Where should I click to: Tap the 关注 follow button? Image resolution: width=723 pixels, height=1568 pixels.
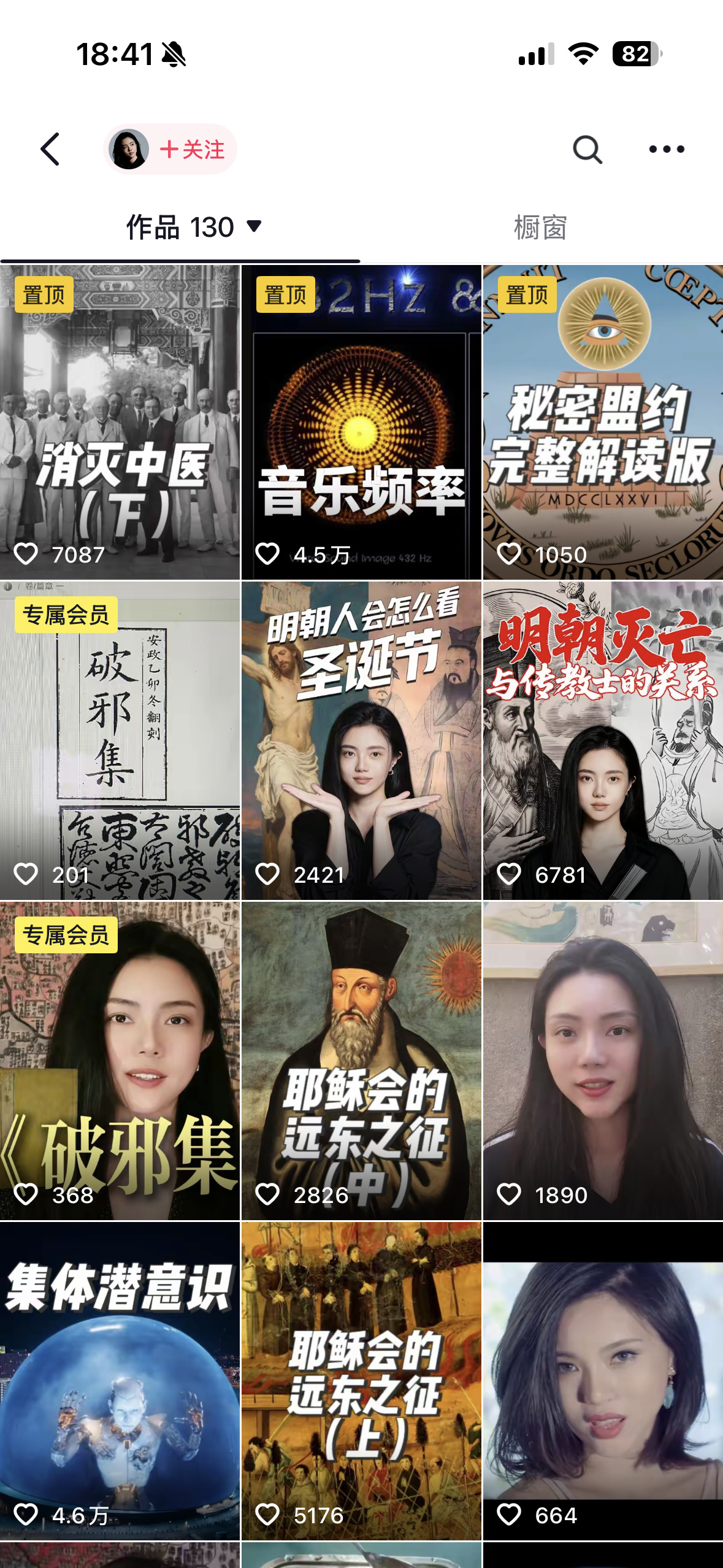(192, 150)
